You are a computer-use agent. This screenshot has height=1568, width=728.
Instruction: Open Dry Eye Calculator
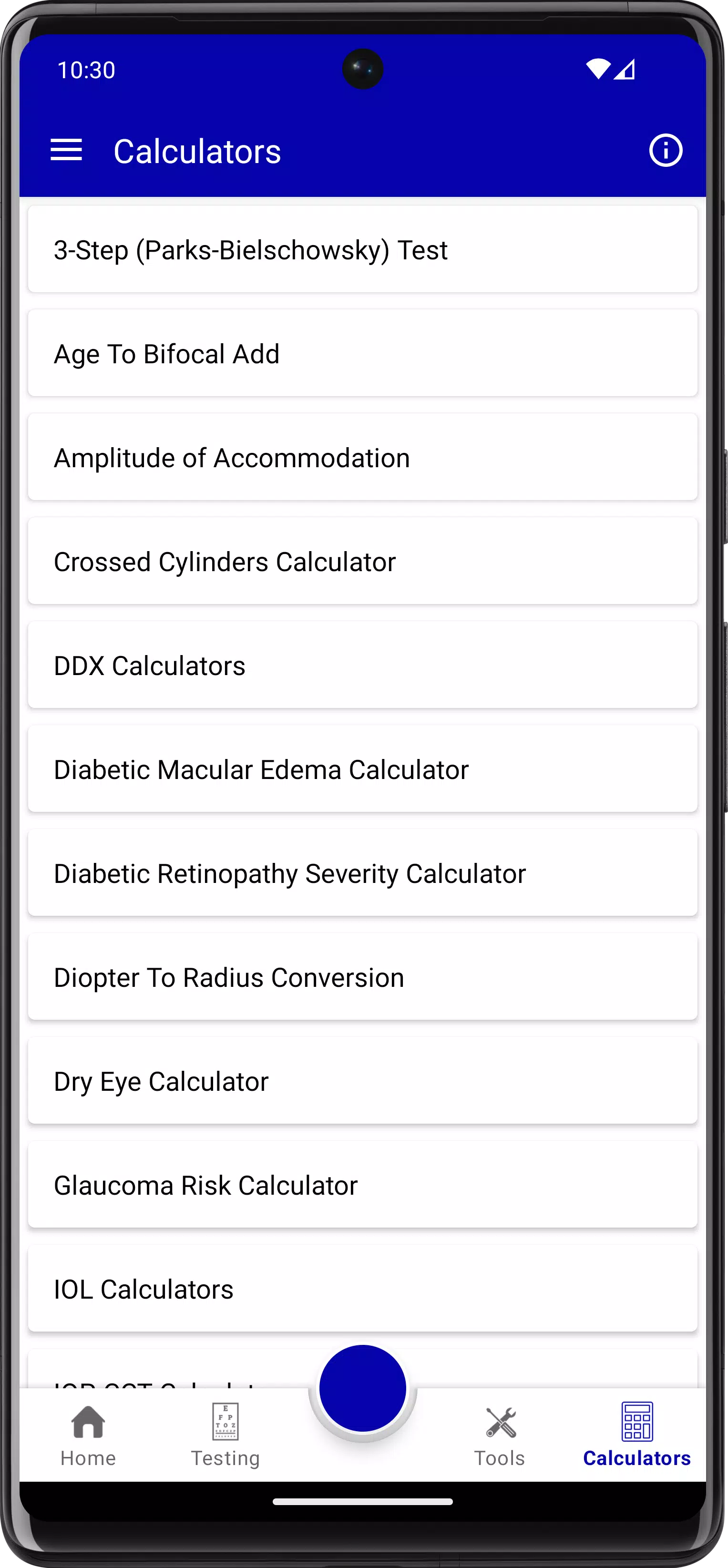(363, 1081)
